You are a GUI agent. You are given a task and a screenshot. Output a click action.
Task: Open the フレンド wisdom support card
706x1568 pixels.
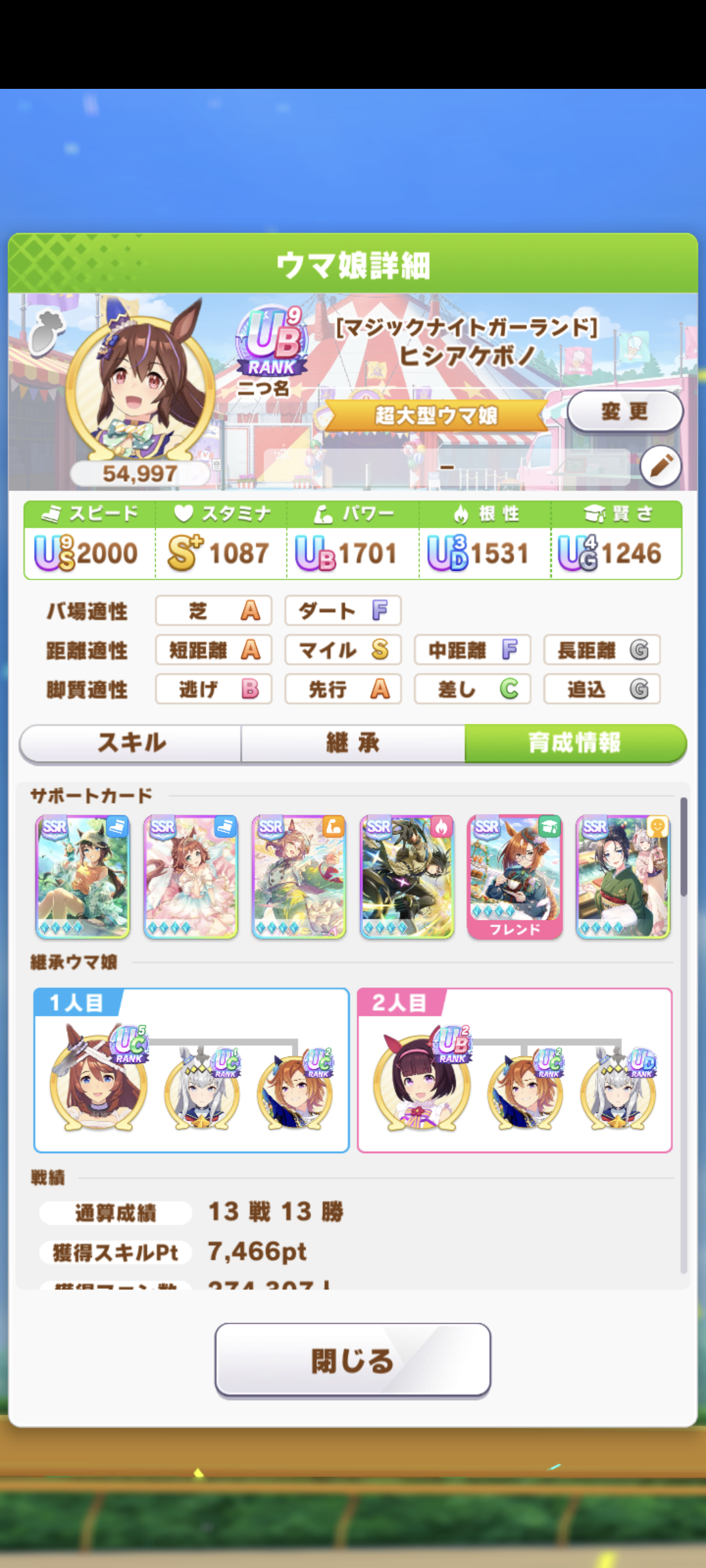coord(514,877)
